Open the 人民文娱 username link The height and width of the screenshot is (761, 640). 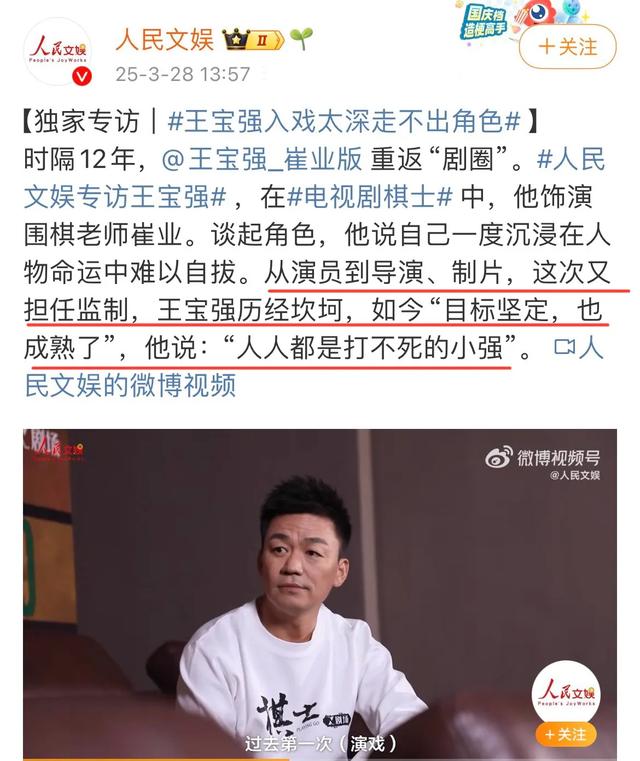pos(164,39)
